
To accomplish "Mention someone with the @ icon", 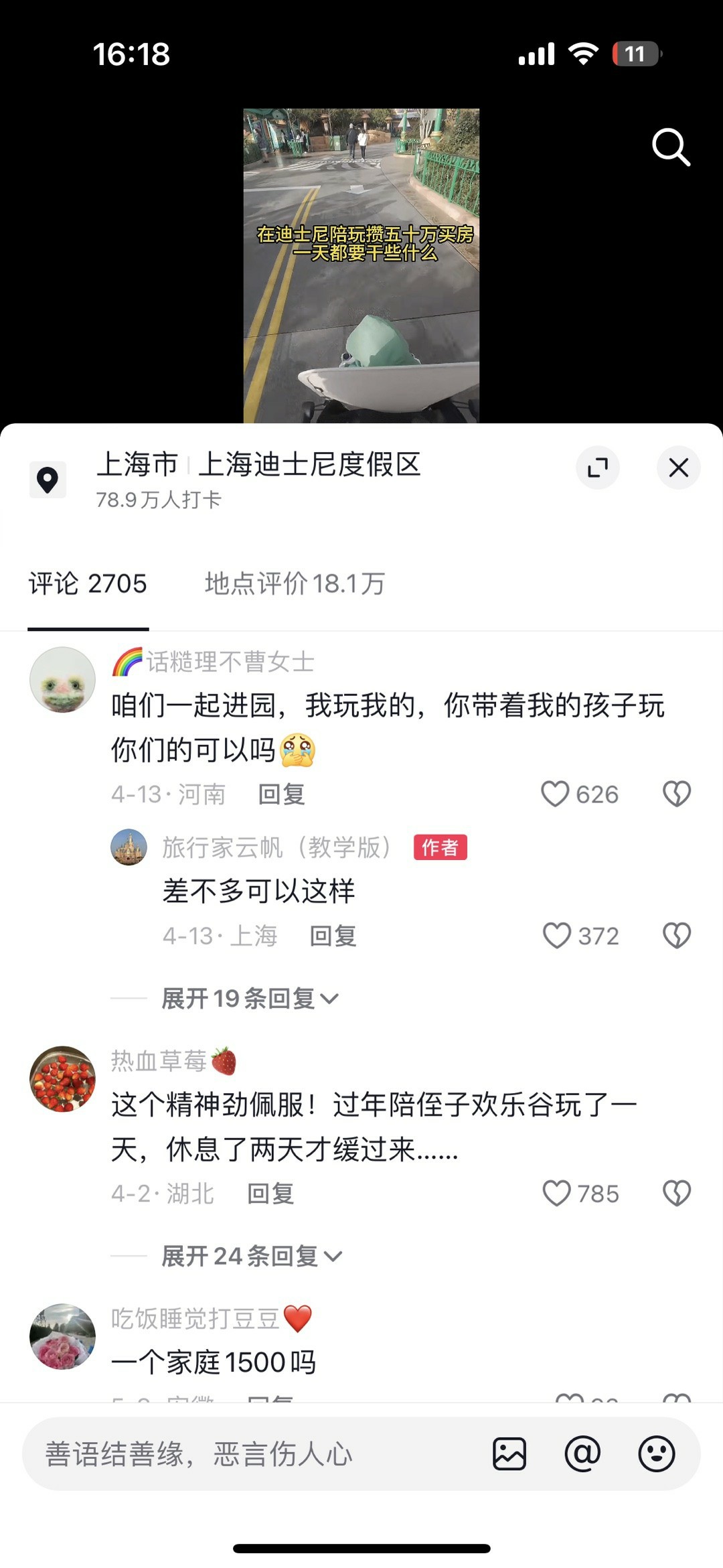I will pyautogui.click(x=582, y=1454).
